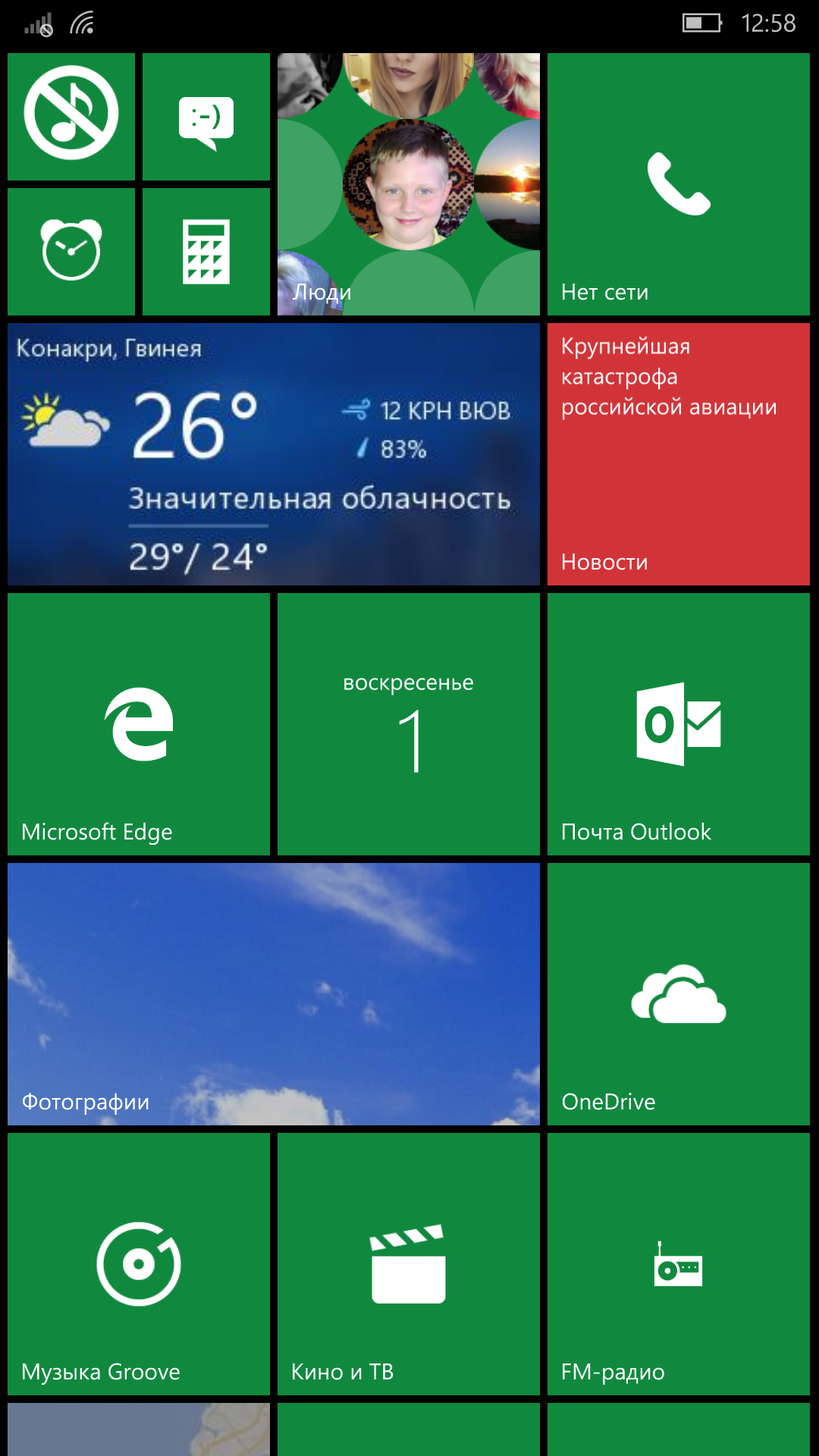The width and height of the screenshot is (819, 1456).
Task: Open the phone tile labeled Нет сети
Action: 679,184
